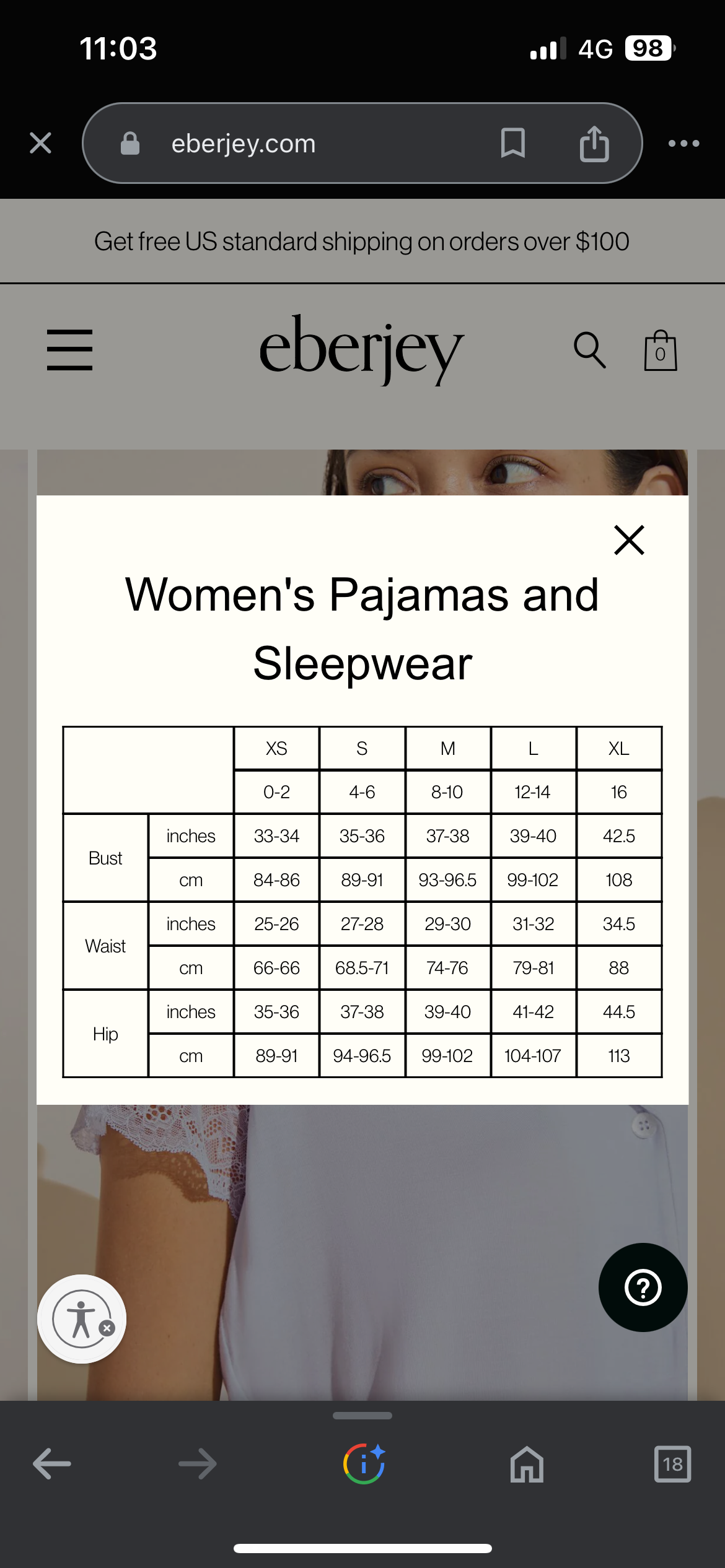View the shopping bag
This screenshot has height=1568, width=725.
click(660, 351)
